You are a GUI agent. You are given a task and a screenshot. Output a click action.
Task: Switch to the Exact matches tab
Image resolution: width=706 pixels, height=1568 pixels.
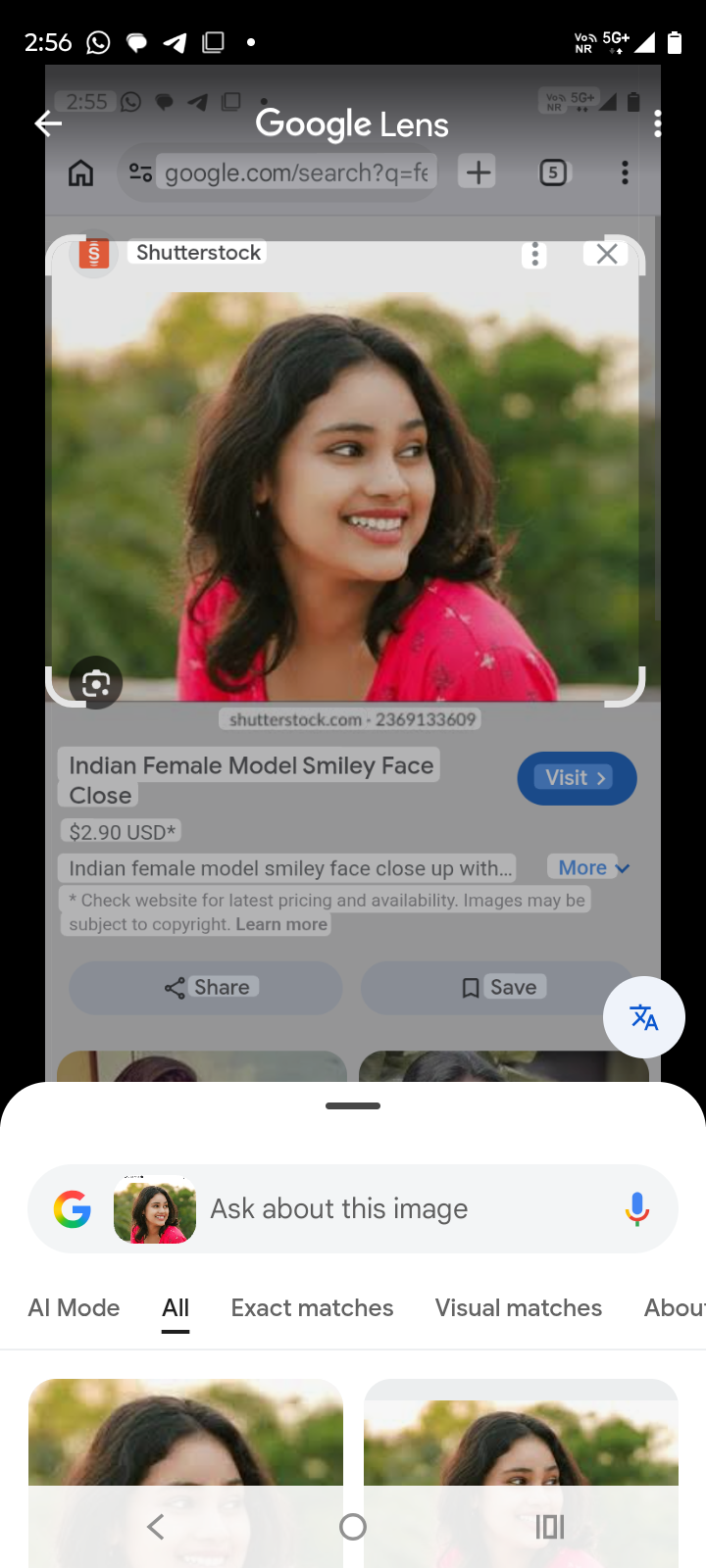(x=312, y=1307)
